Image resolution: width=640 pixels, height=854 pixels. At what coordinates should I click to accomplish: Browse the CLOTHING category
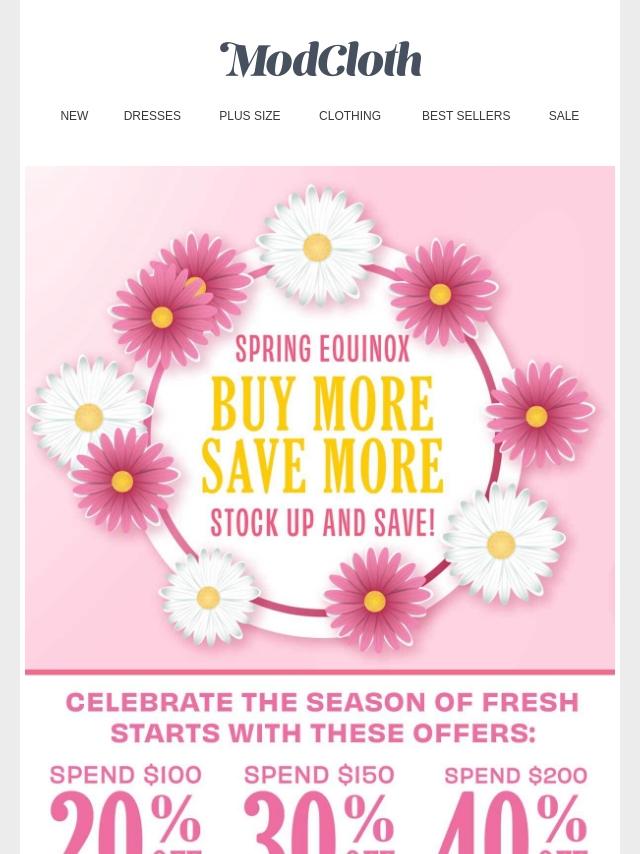(x=350, y=115)
